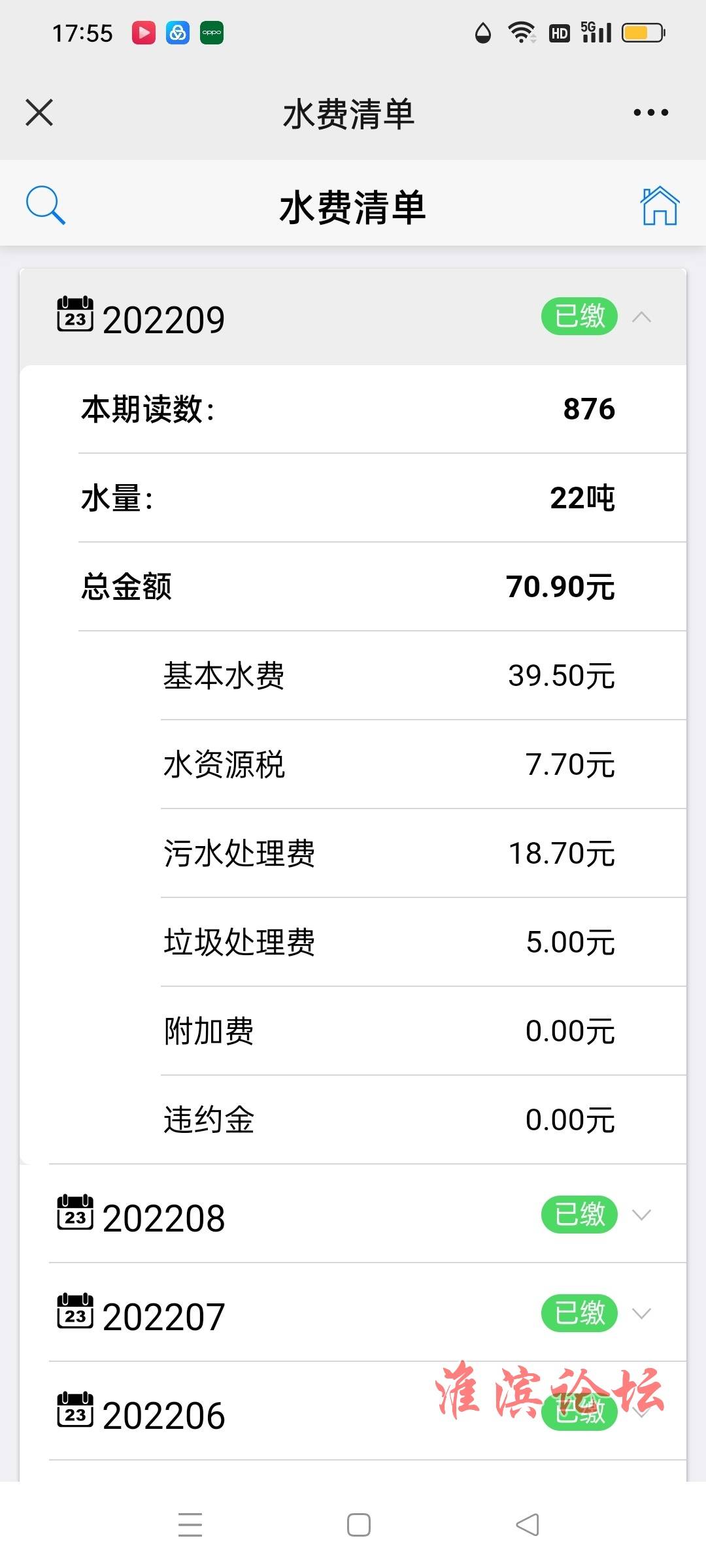Go to the home house icon
The height and width of the screenshot is (1568, 706).
[660, 205]
